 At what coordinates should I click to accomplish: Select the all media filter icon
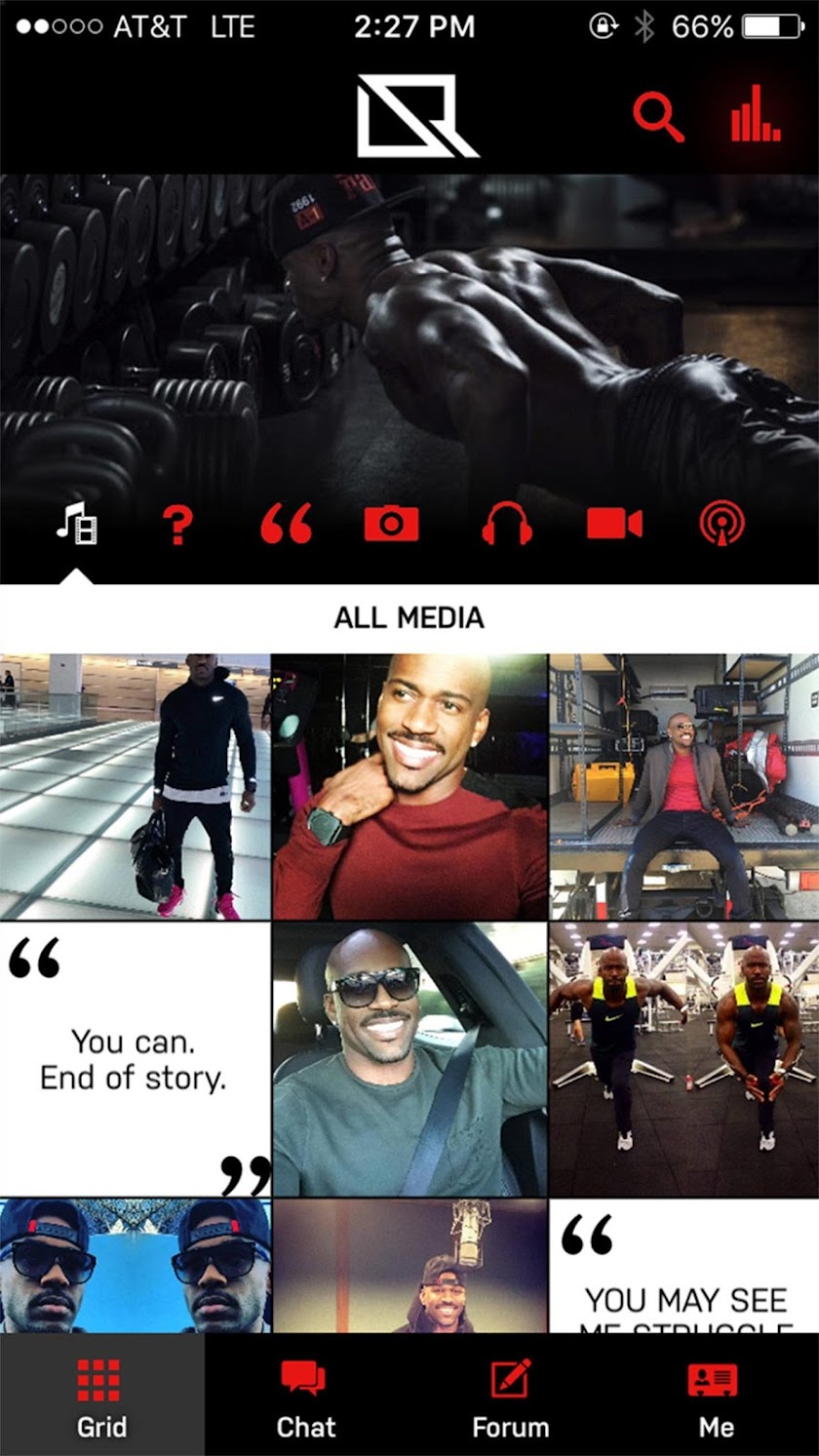(x=76, y=524)
